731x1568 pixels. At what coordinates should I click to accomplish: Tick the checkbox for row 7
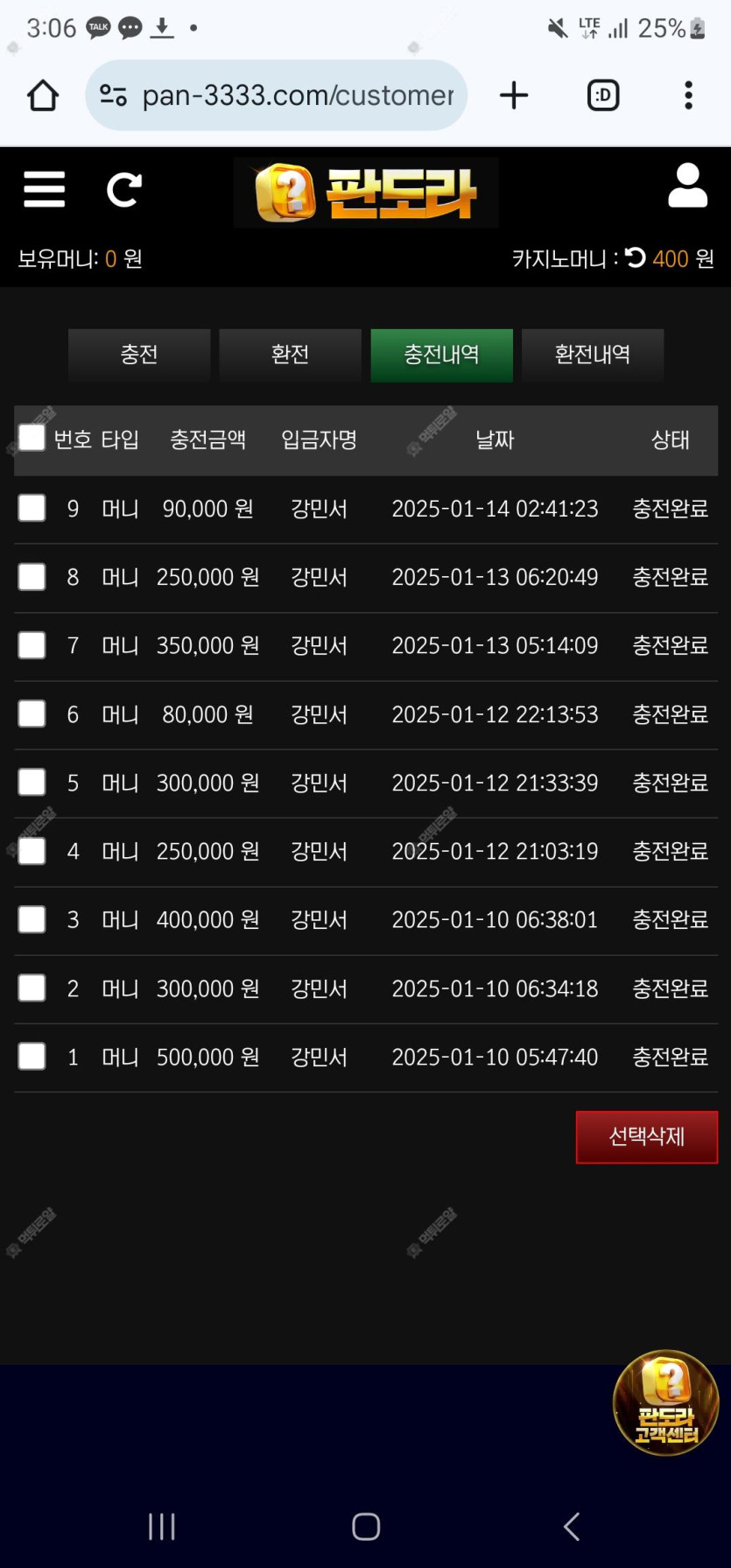[x=32, y=645]
